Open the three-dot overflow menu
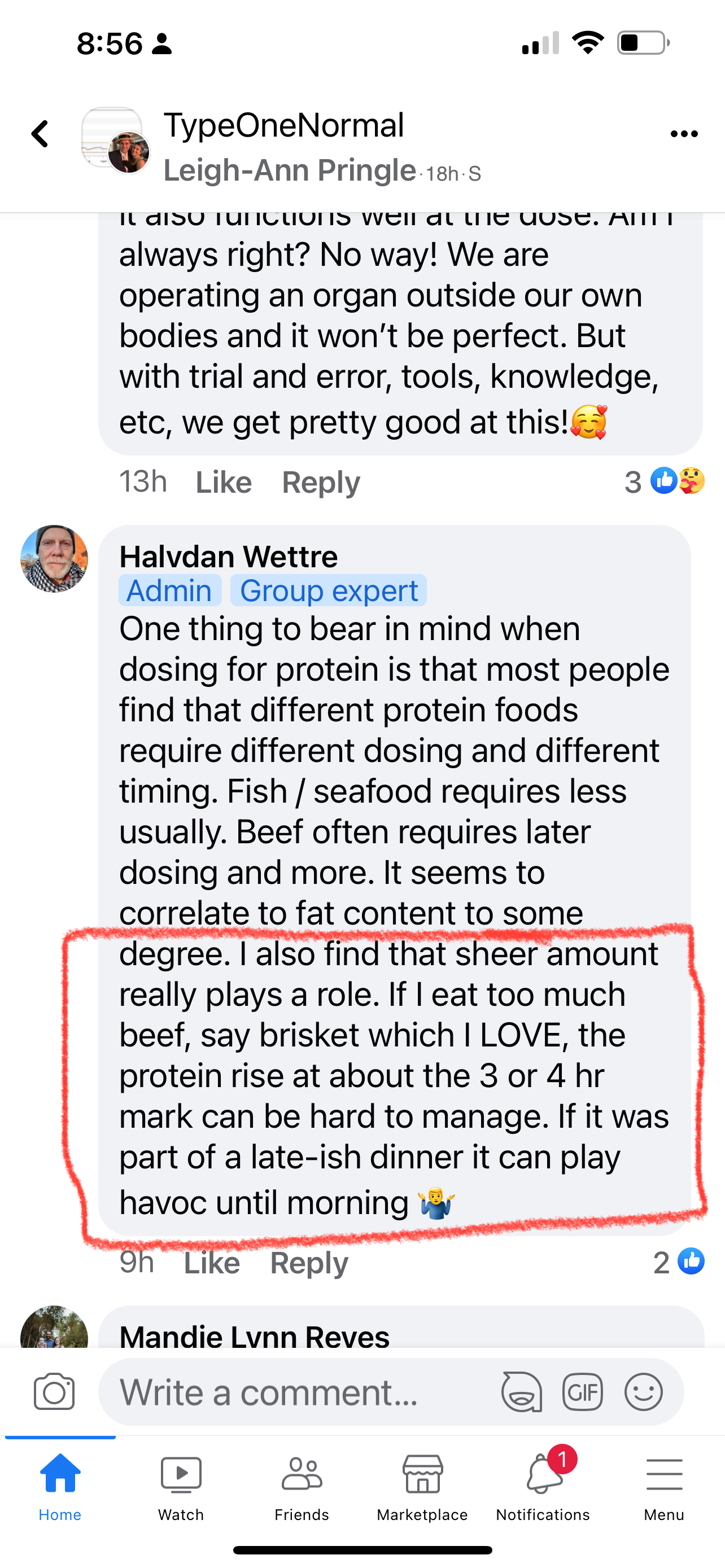This screenshot has height=1568, width=725. coord(684,134)
